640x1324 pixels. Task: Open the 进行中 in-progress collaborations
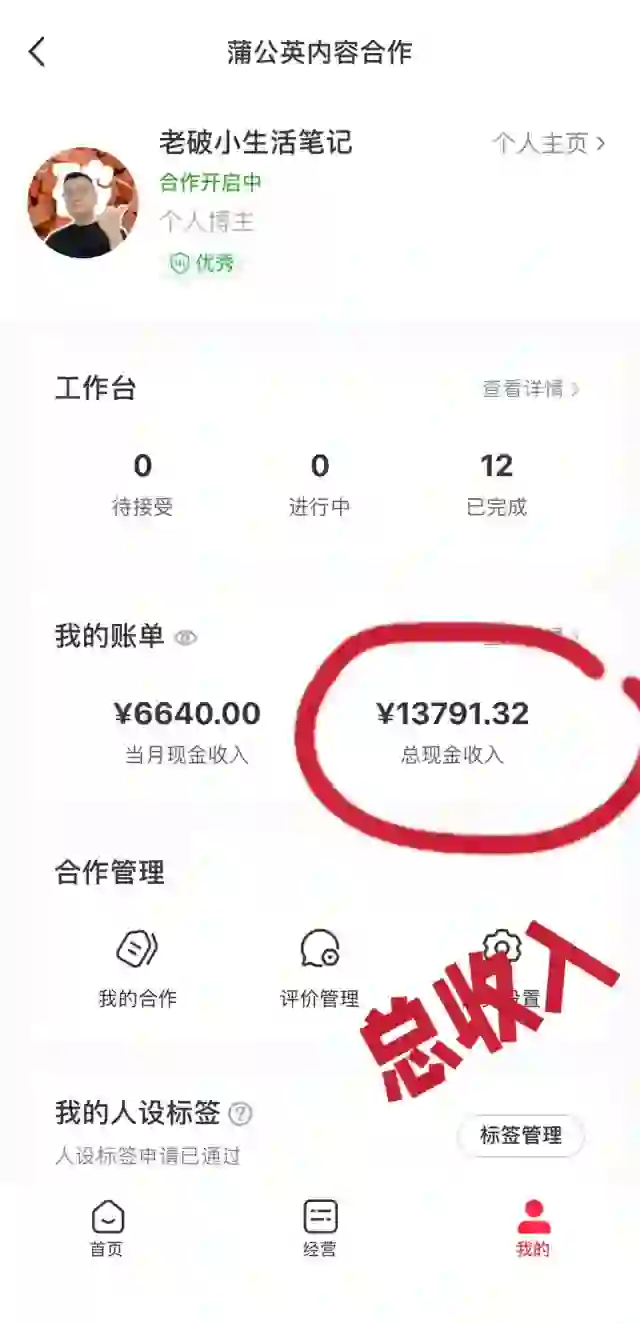[319, 484]
